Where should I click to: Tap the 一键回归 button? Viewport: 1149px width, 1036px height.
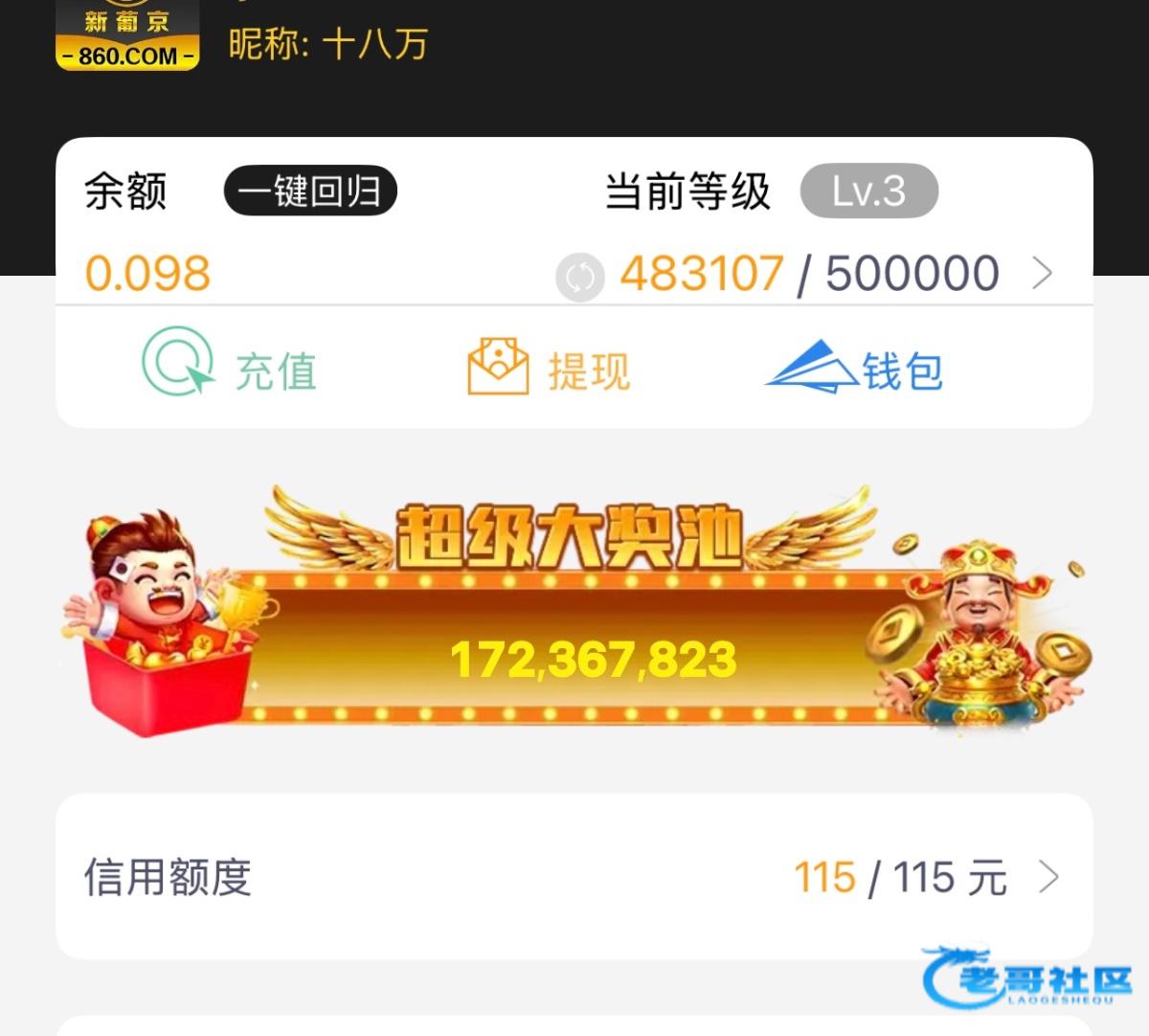(310, 191)
